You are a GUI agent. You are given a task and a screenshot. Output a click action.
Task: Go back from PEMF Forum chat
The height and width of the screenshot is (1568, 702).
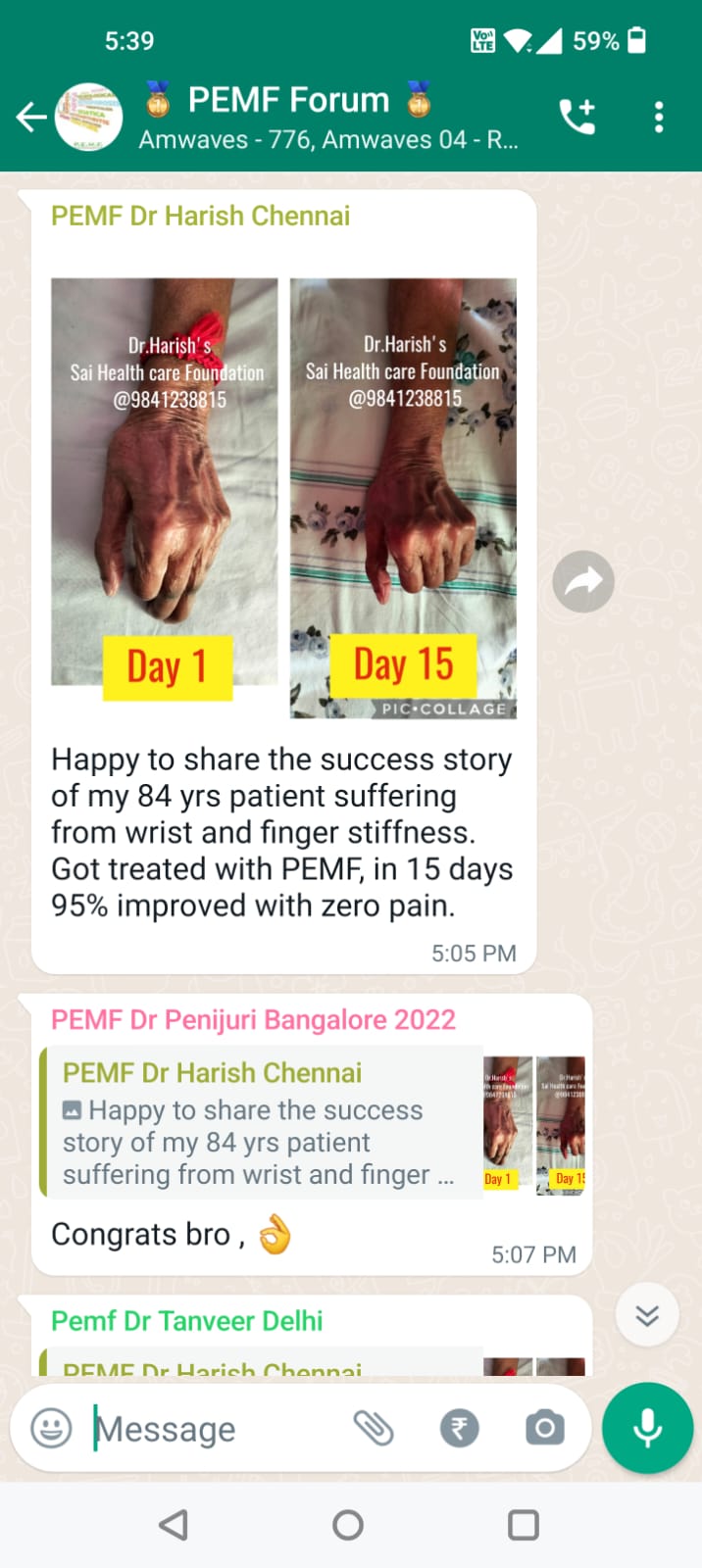(31, 118)
